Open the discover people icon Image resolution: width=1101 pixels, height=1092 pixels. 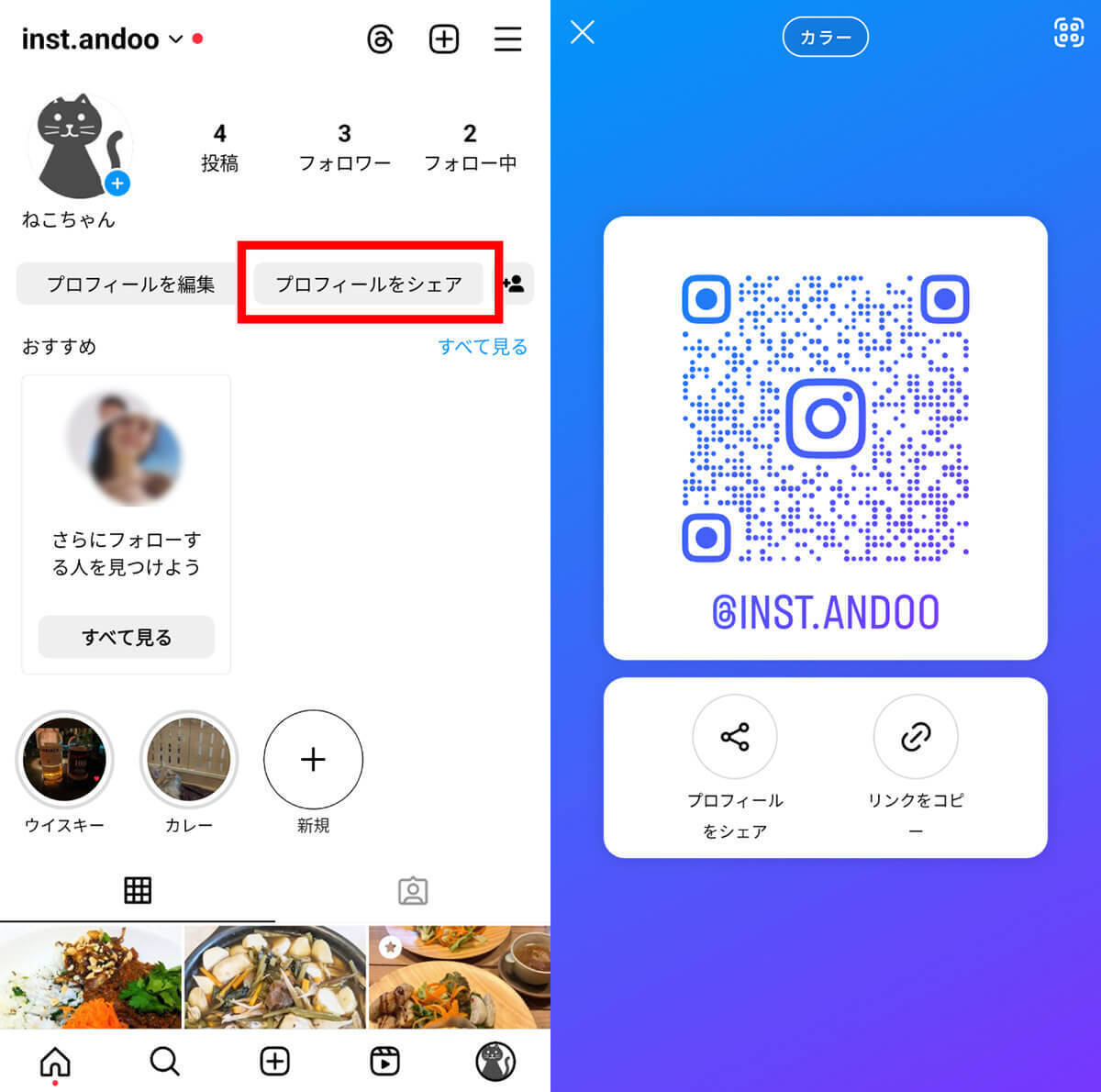[515, 284]
